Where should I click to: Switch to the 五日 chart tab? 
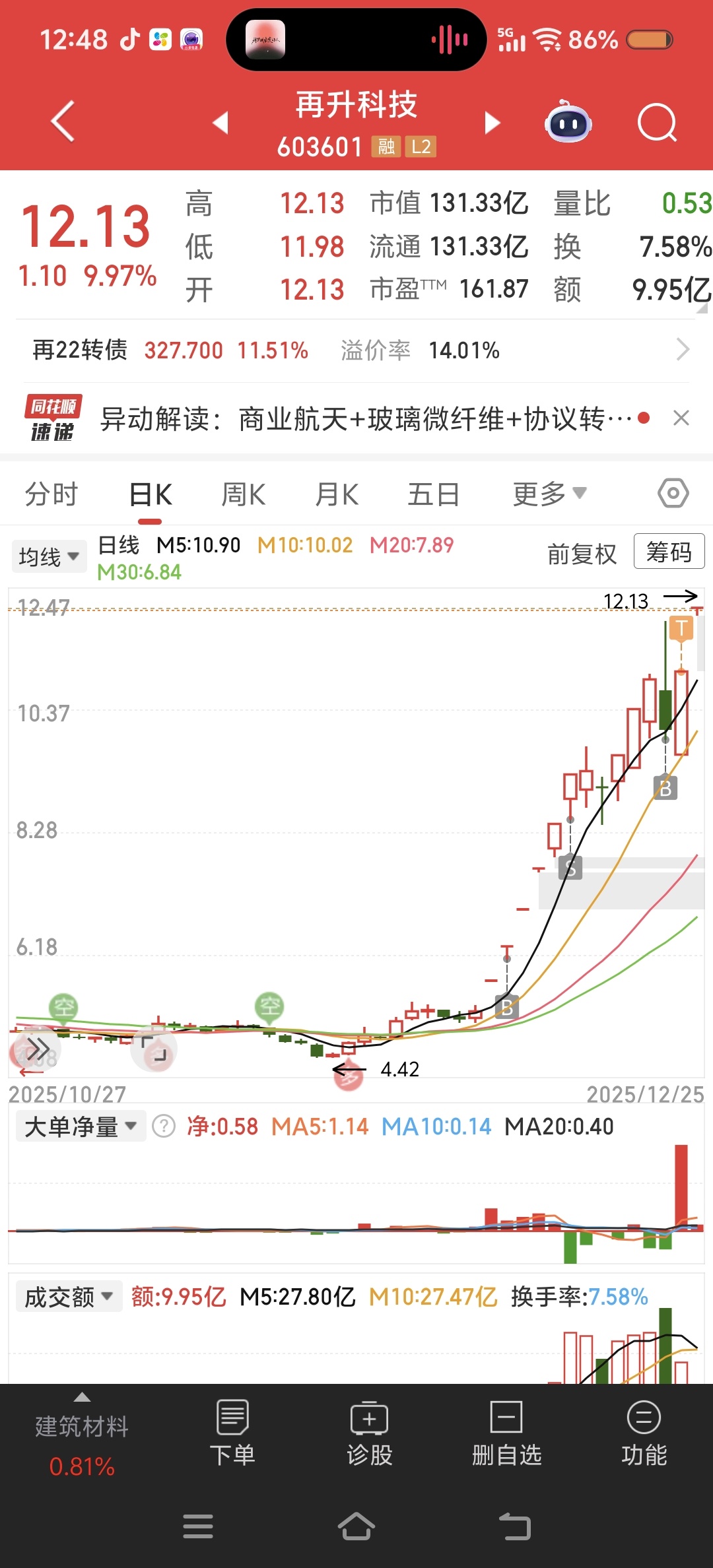(433, 494)
